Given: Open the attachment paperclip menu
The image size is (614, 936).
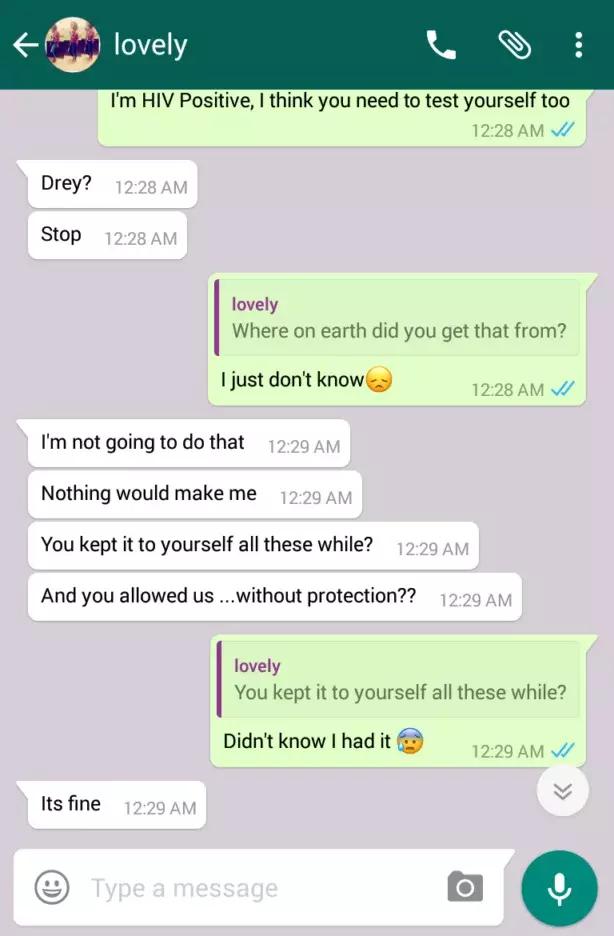Looking at the screenshot, I should [x=514, y=45].
